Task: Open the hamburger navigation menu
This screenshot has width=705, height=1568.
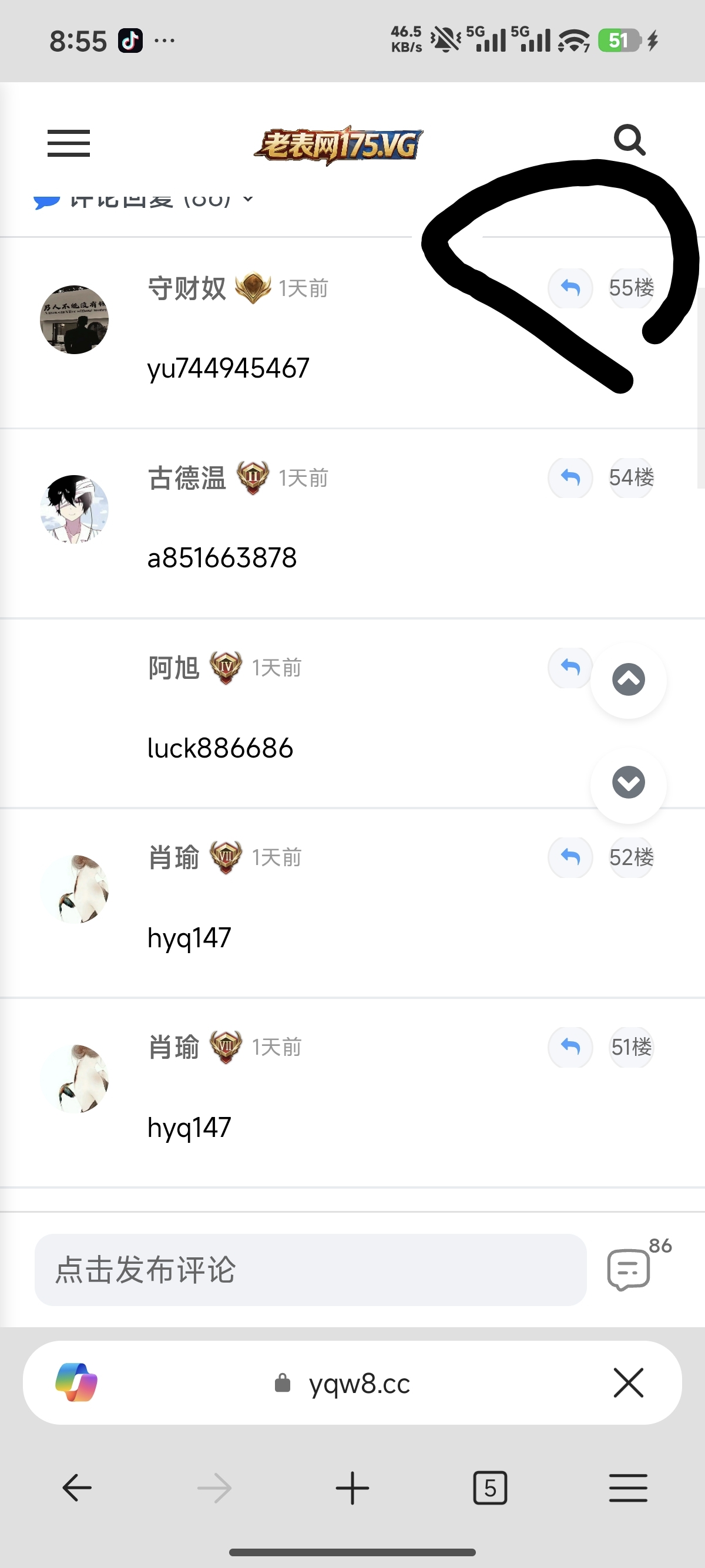Action: click(x=68, y=144)
